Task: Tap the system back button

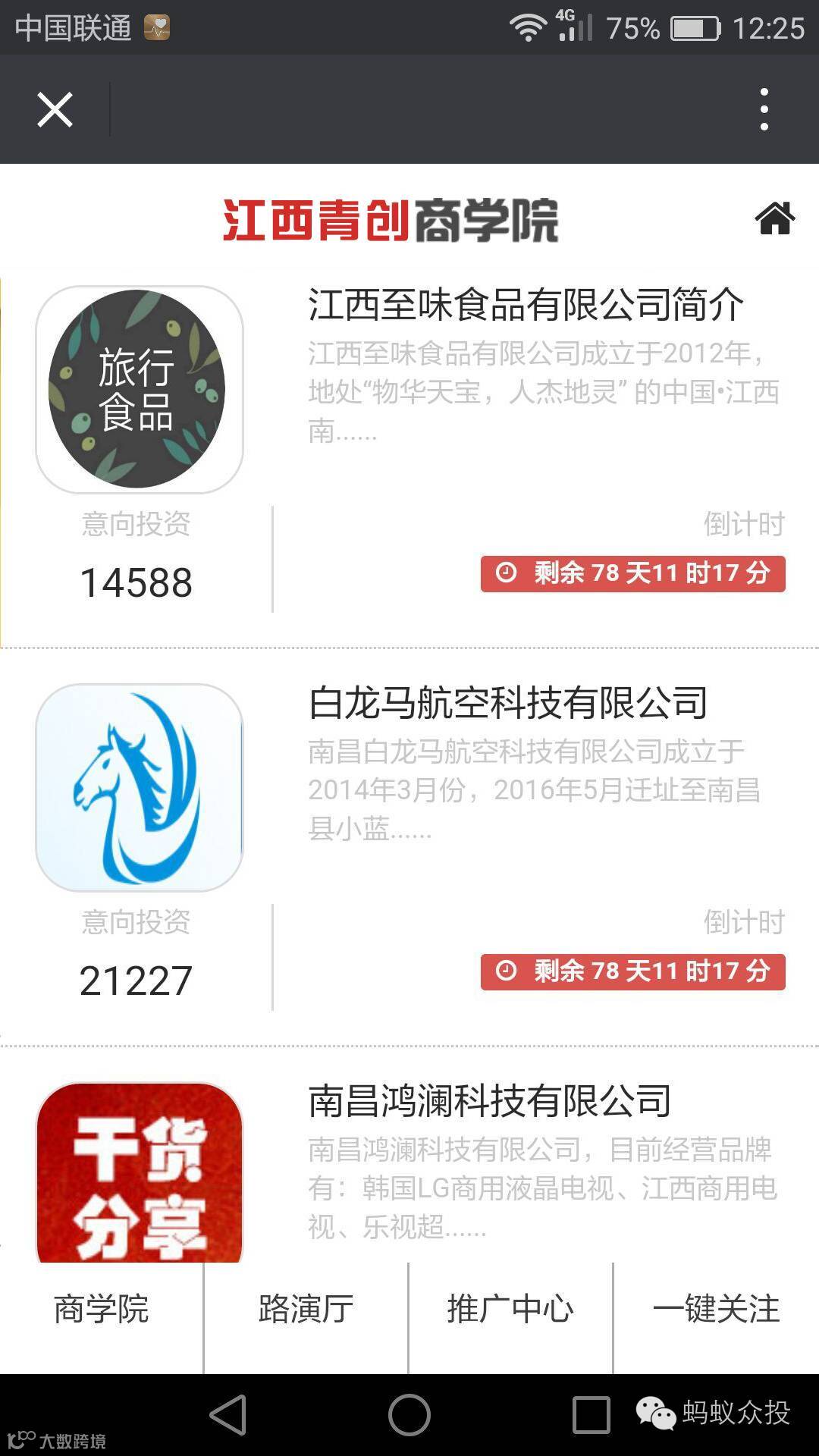Action: point(228,1415)
